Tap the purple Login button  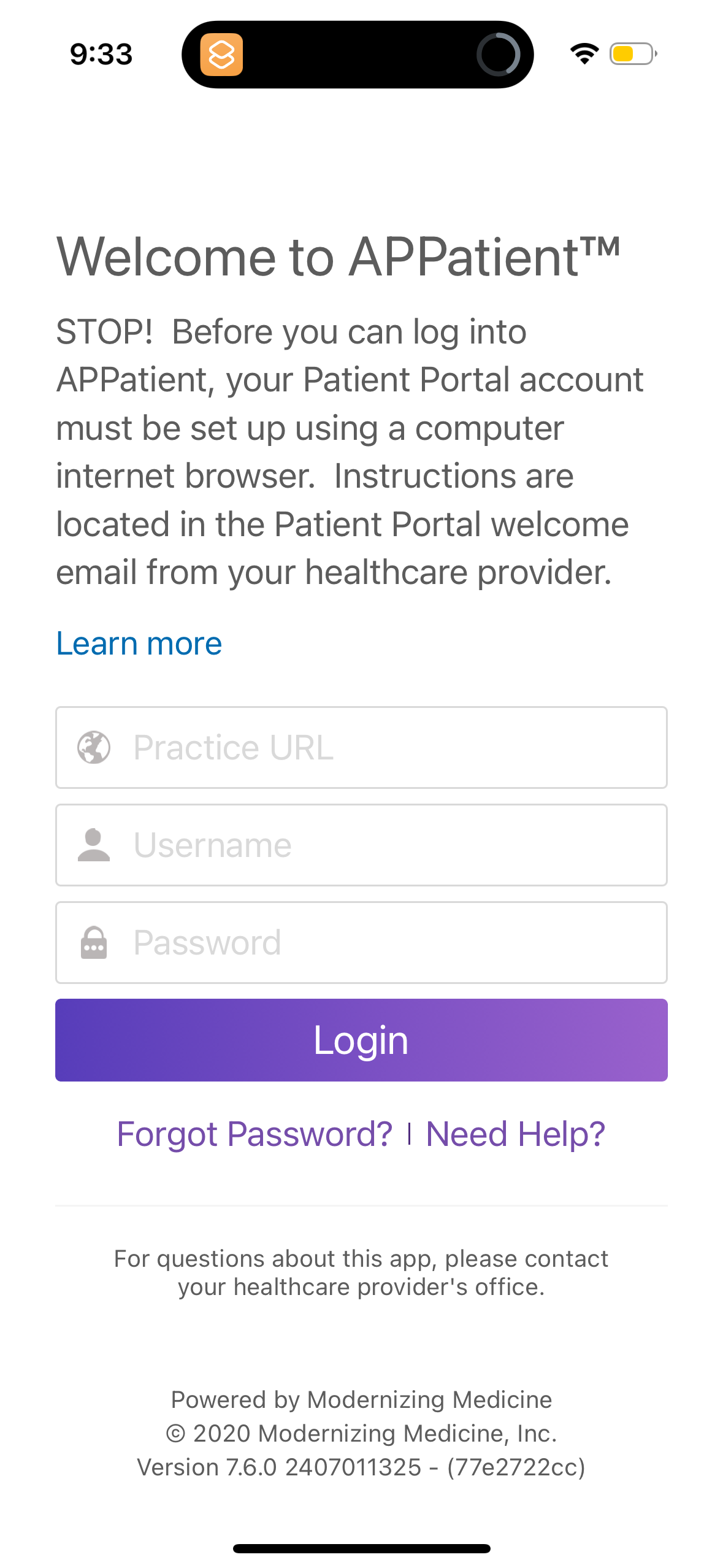click(361, 1040)
